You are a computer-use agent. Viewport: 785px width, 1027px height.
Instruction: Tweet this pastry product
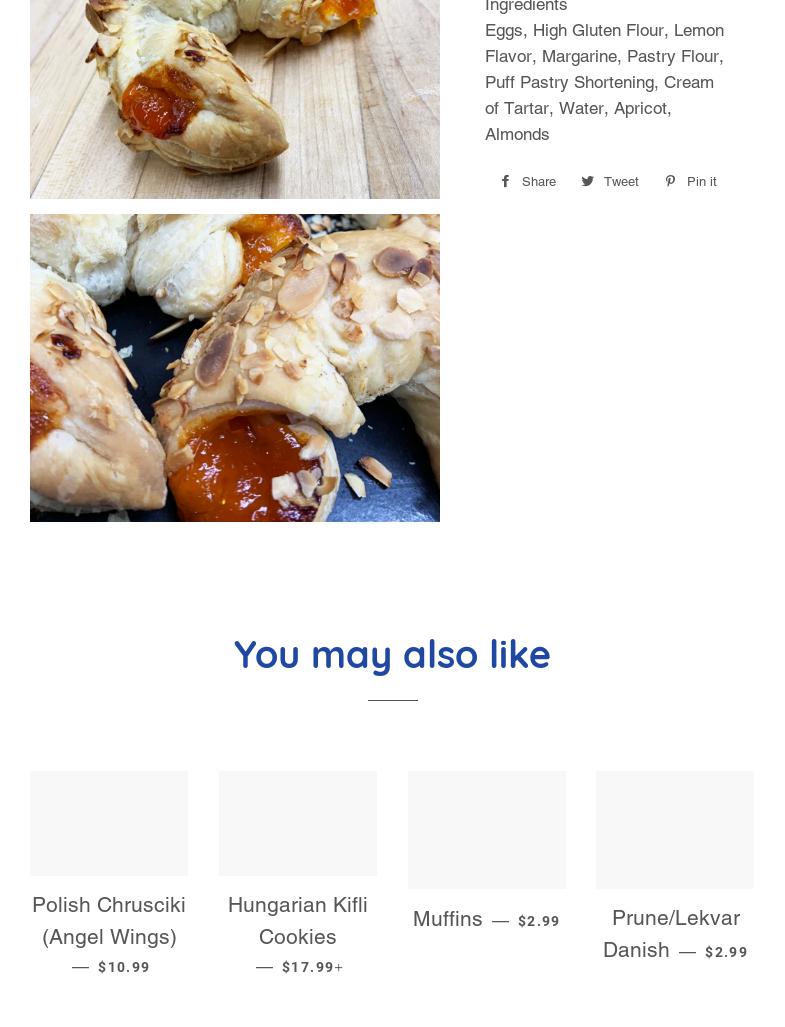[x=610, y=181]
